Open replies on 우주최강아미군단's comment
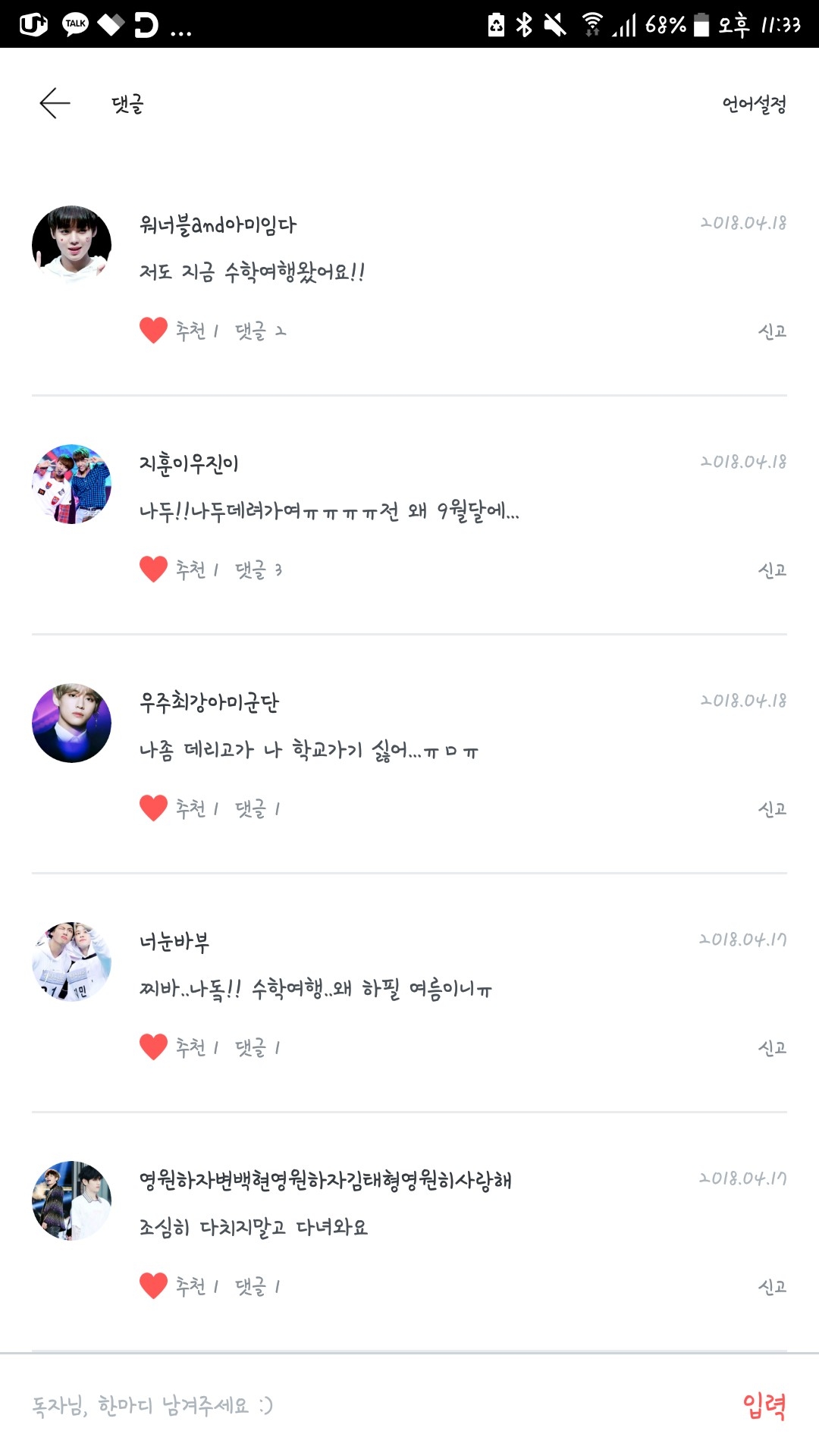819x1456 pixels. coord(257,808)
